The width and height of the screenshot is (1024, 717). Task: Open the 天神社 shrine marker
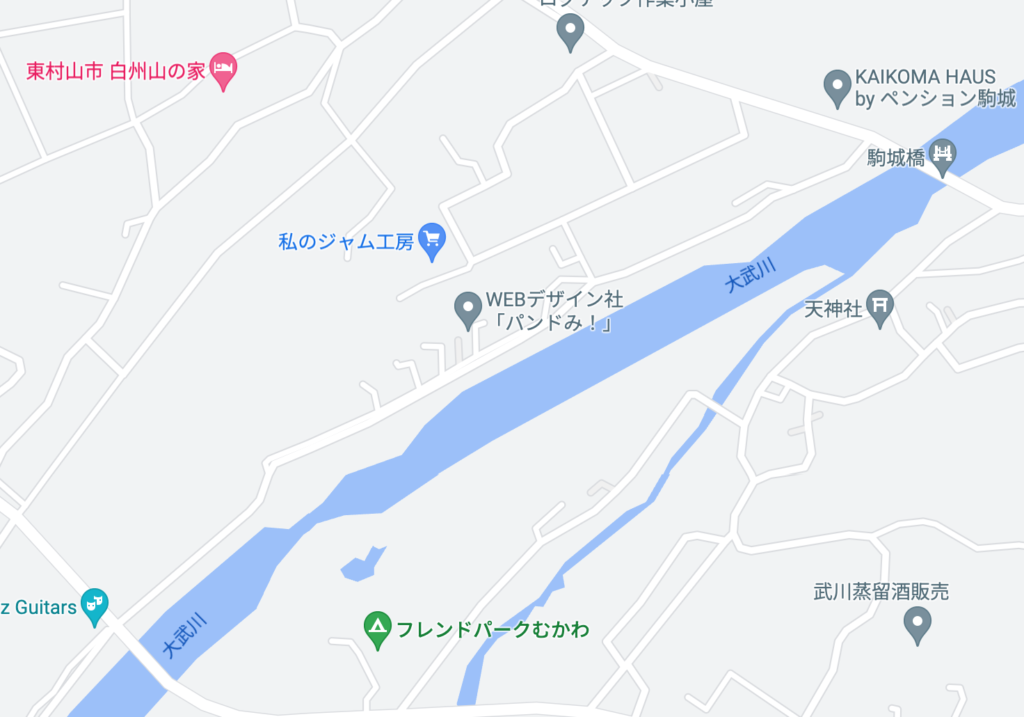click(880, 306)
